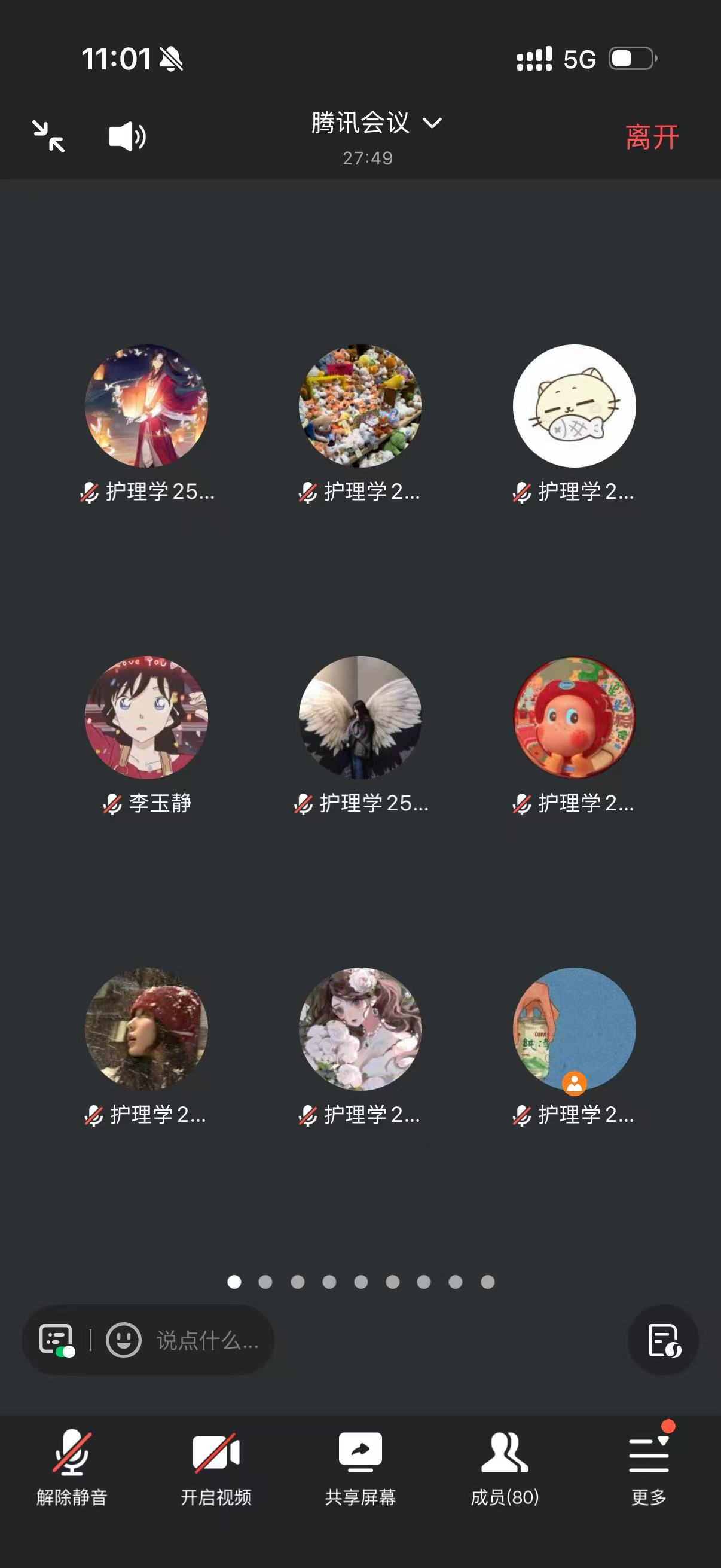Open the emoji reaction picker
The height and width of the screenshot is (1568, 721).
point(124,1340)
